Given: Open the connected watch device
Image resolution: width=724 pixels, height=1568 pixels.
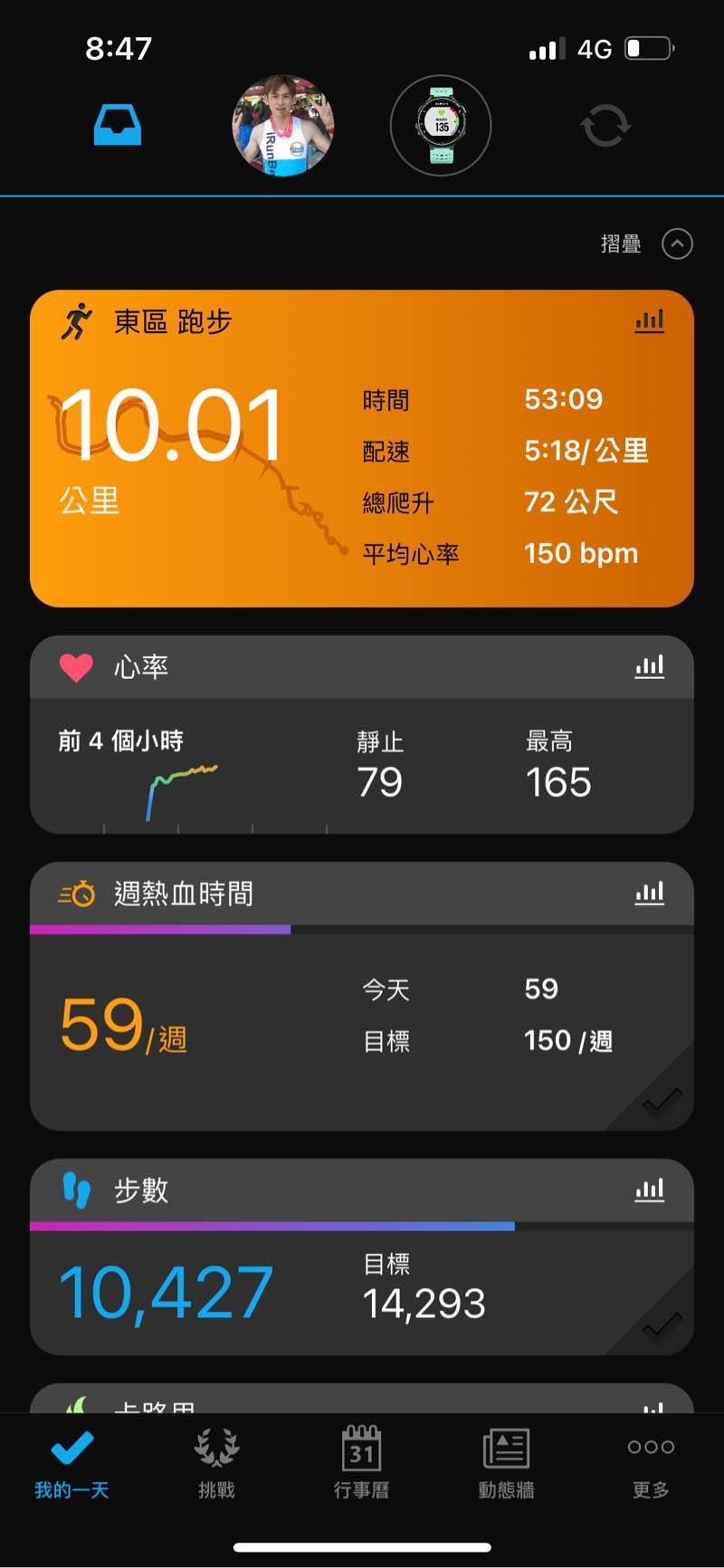Looking at the screenshot, I should [441, 125].
